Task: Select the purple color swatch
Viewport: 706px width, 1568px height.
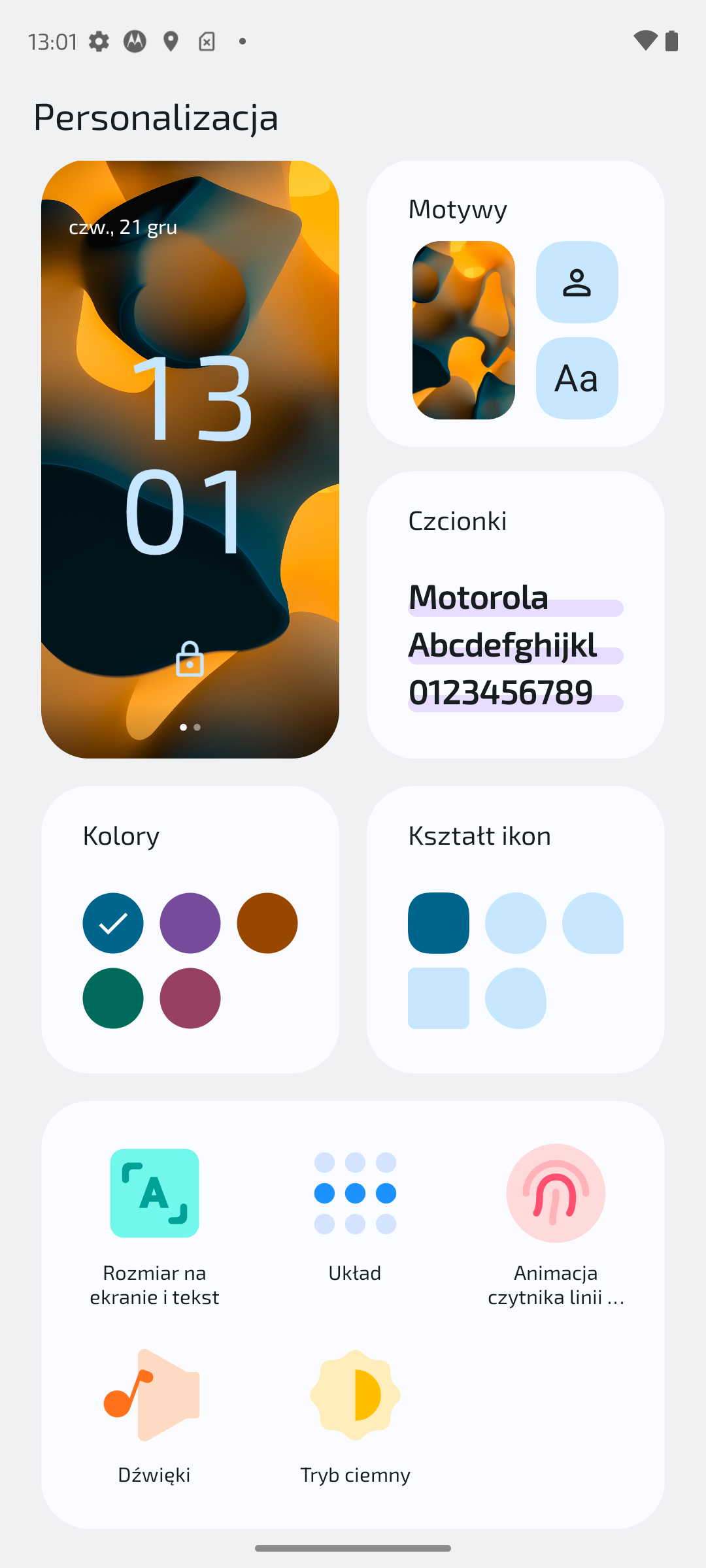Action: [x=190, y=923]
